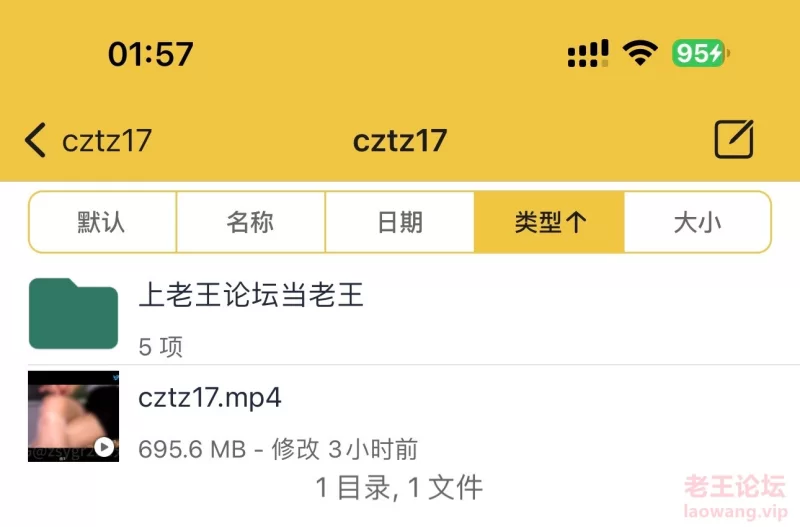Screen dimensions: 800x527
Task: Toggle the 类型 sort direction
Action: click(549, 222)
